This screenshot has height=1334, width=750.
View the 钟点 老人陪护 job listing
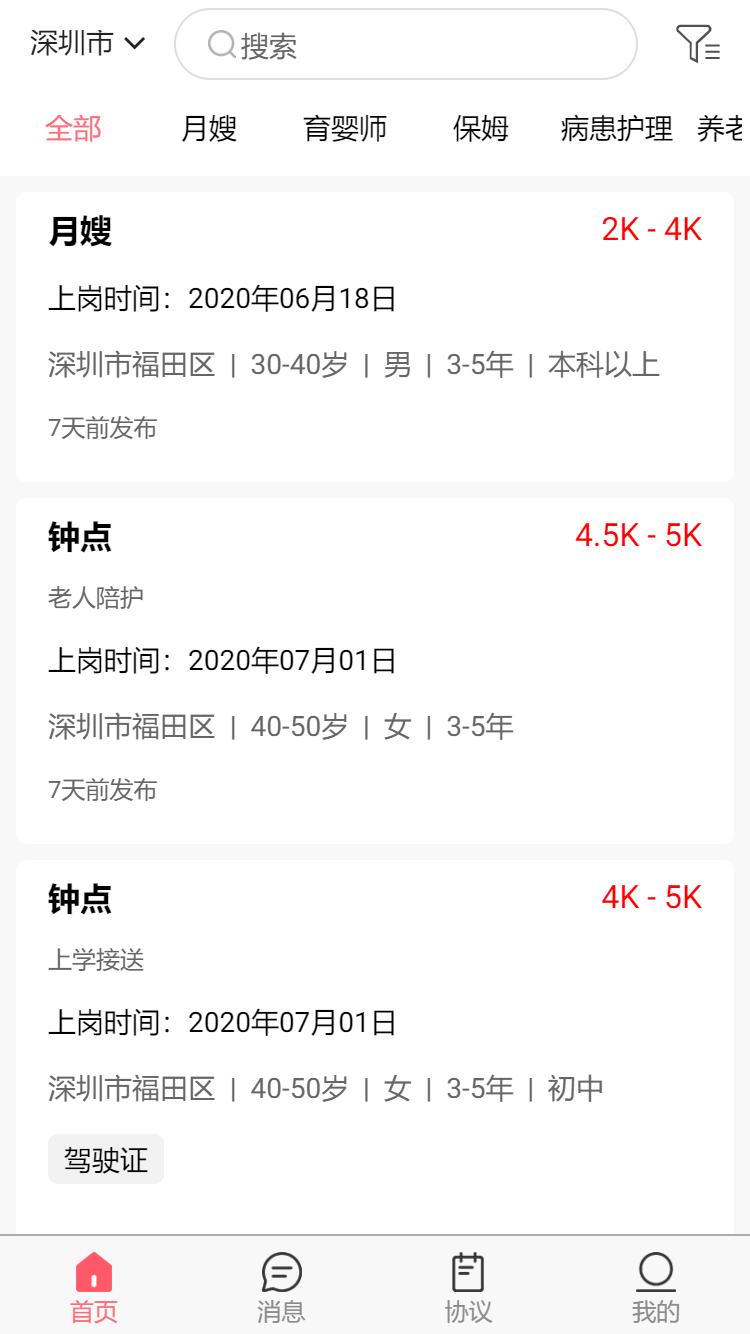[375, 670]
